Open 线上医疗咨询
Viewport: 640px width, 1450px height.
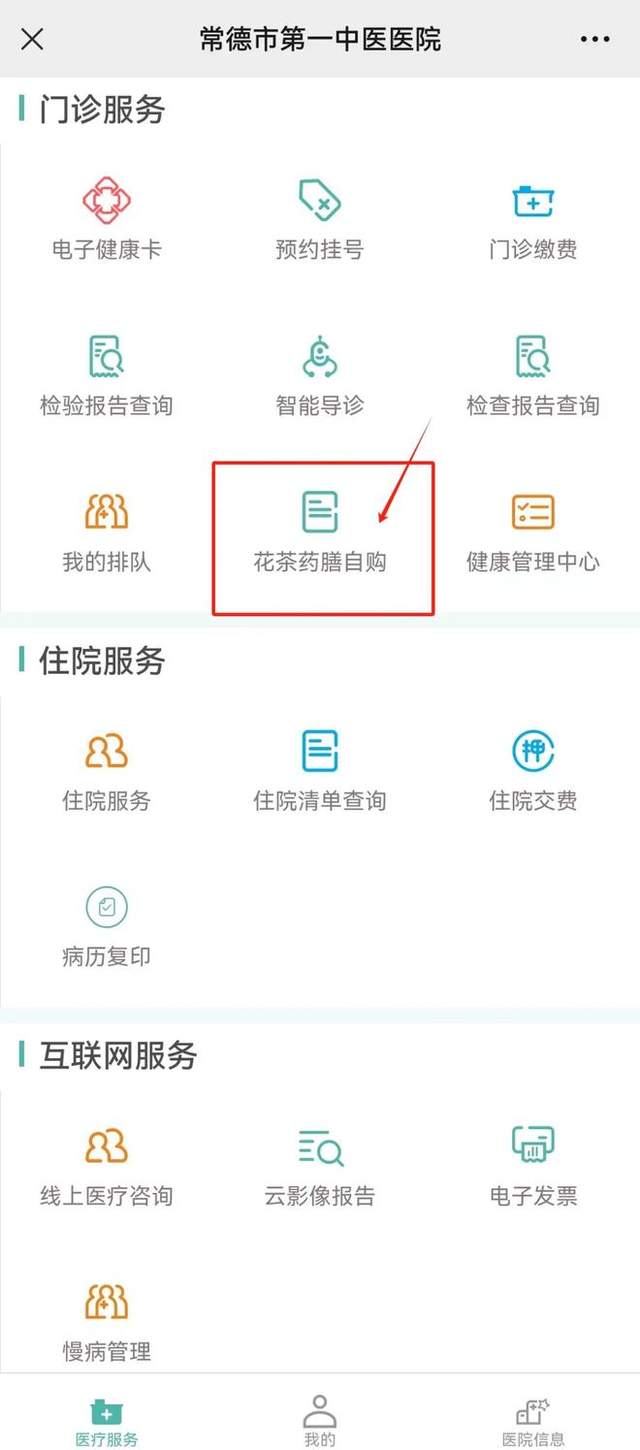pyautogui.click(x=106, y=1165)
